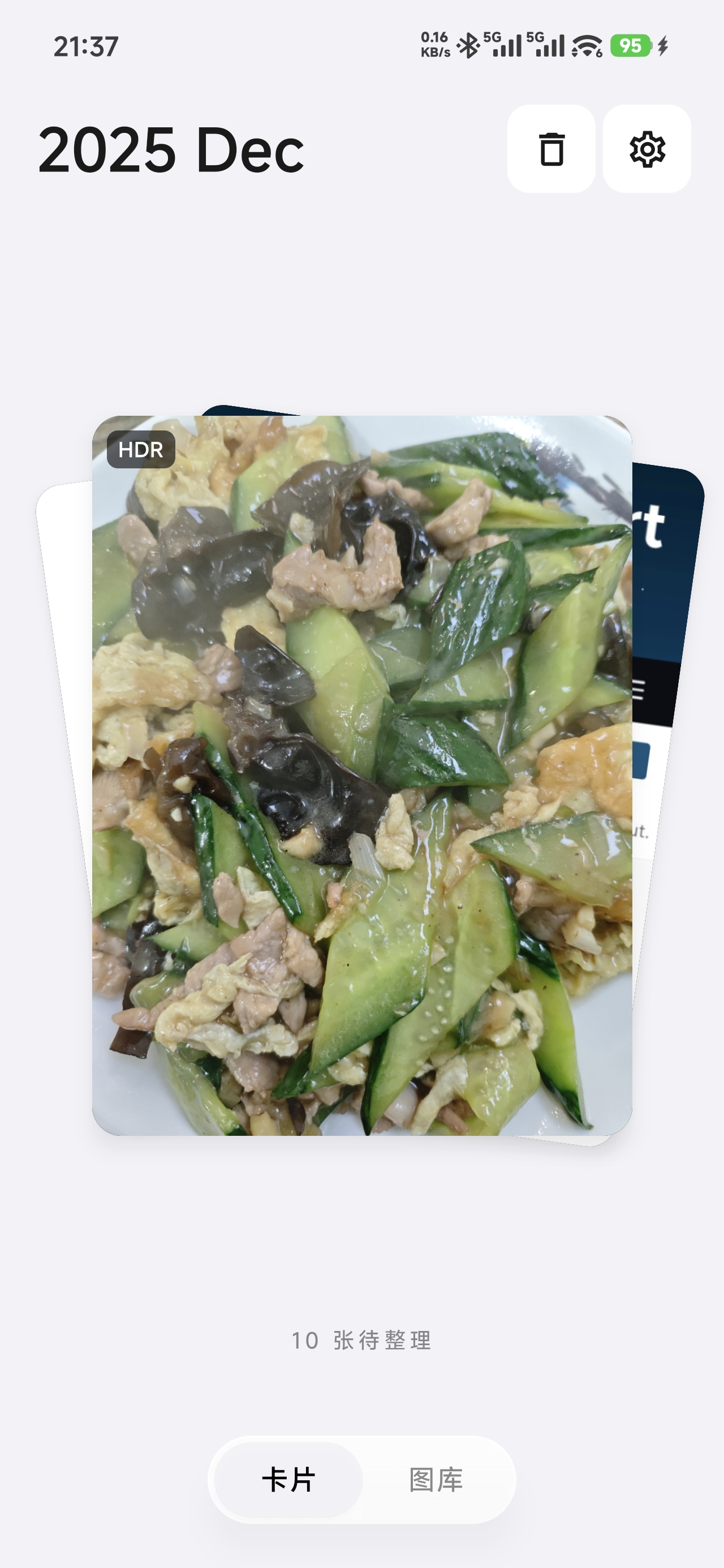724x1568 pixels.
Task: Open the settings gear
Action: (647, 149)
